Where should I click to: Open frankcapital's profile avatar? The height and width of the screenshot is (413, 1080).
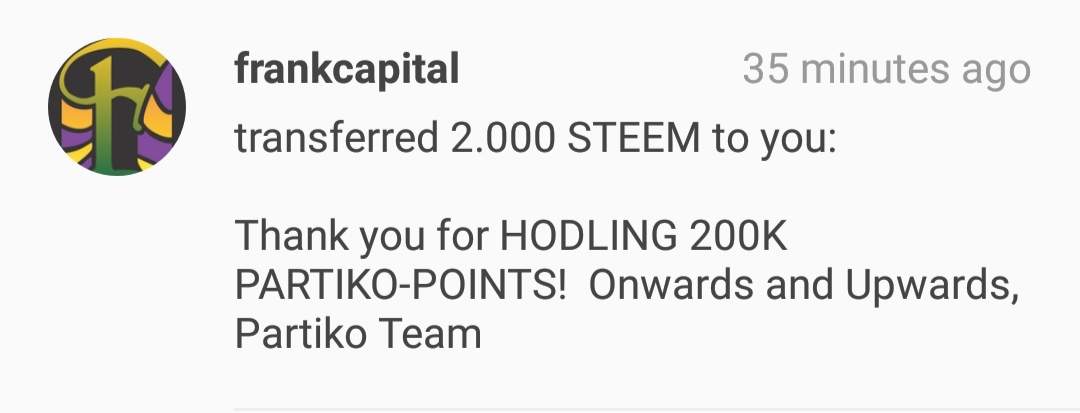[x=111, y=106]
